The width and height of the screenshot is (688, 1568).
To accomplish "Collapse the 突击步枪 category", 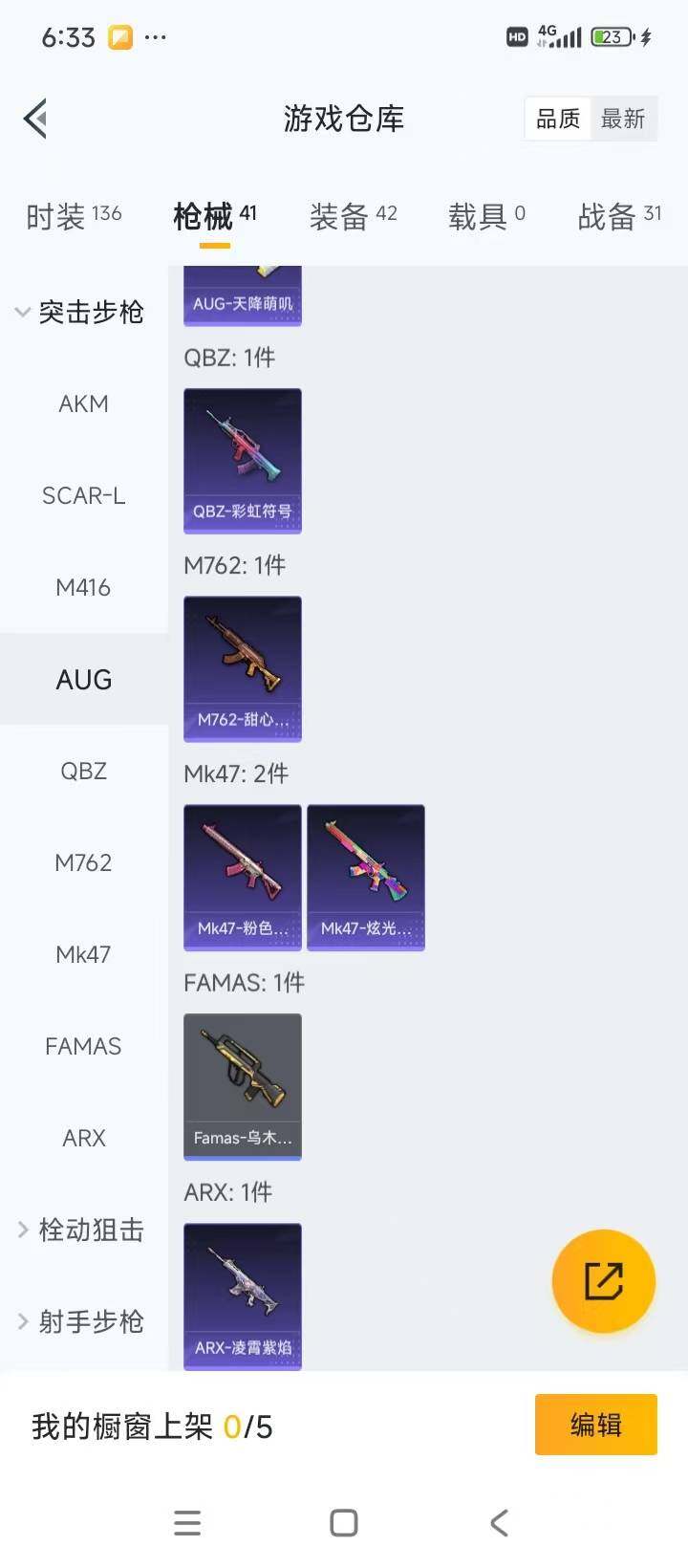I will 81,313.
